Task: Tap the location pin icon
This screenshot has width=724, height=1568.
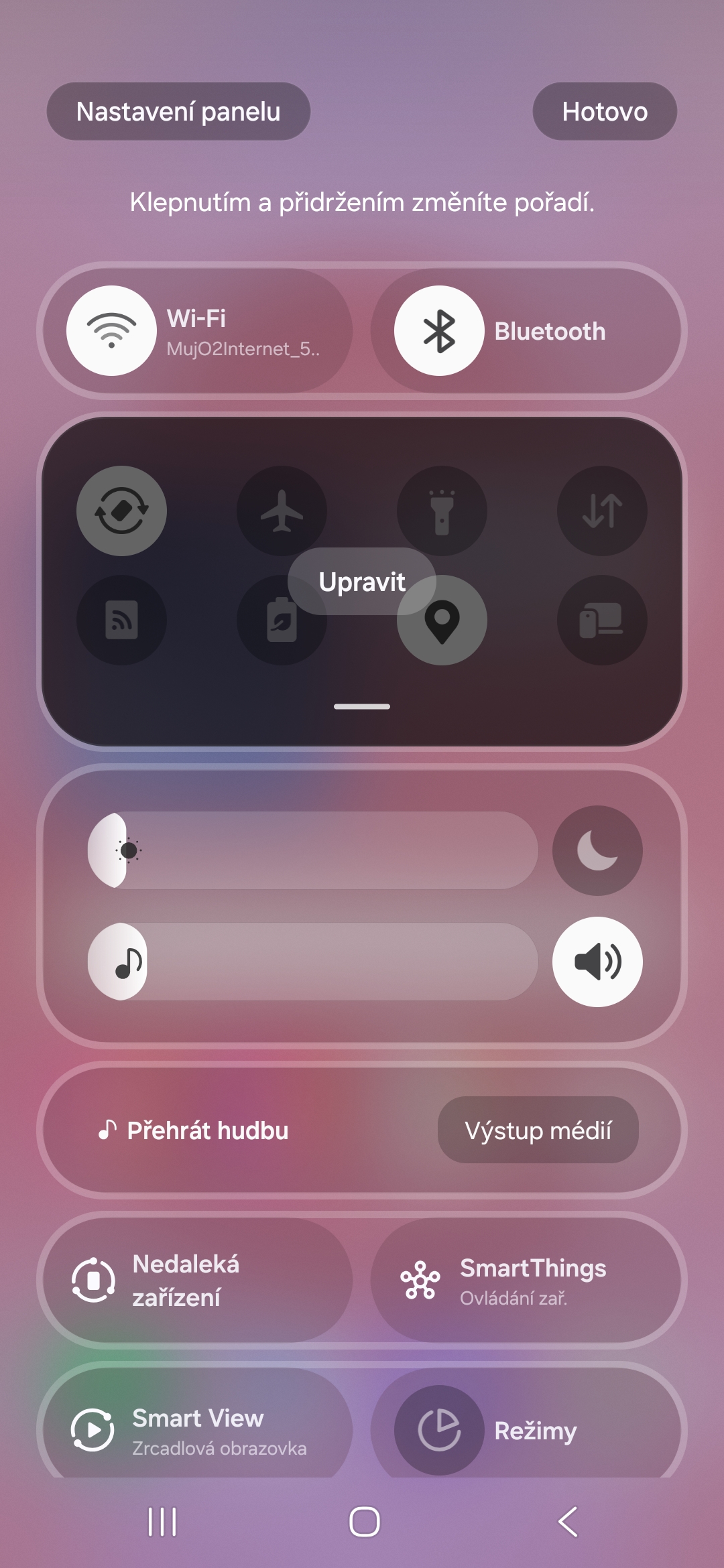Action: (442, 620)
